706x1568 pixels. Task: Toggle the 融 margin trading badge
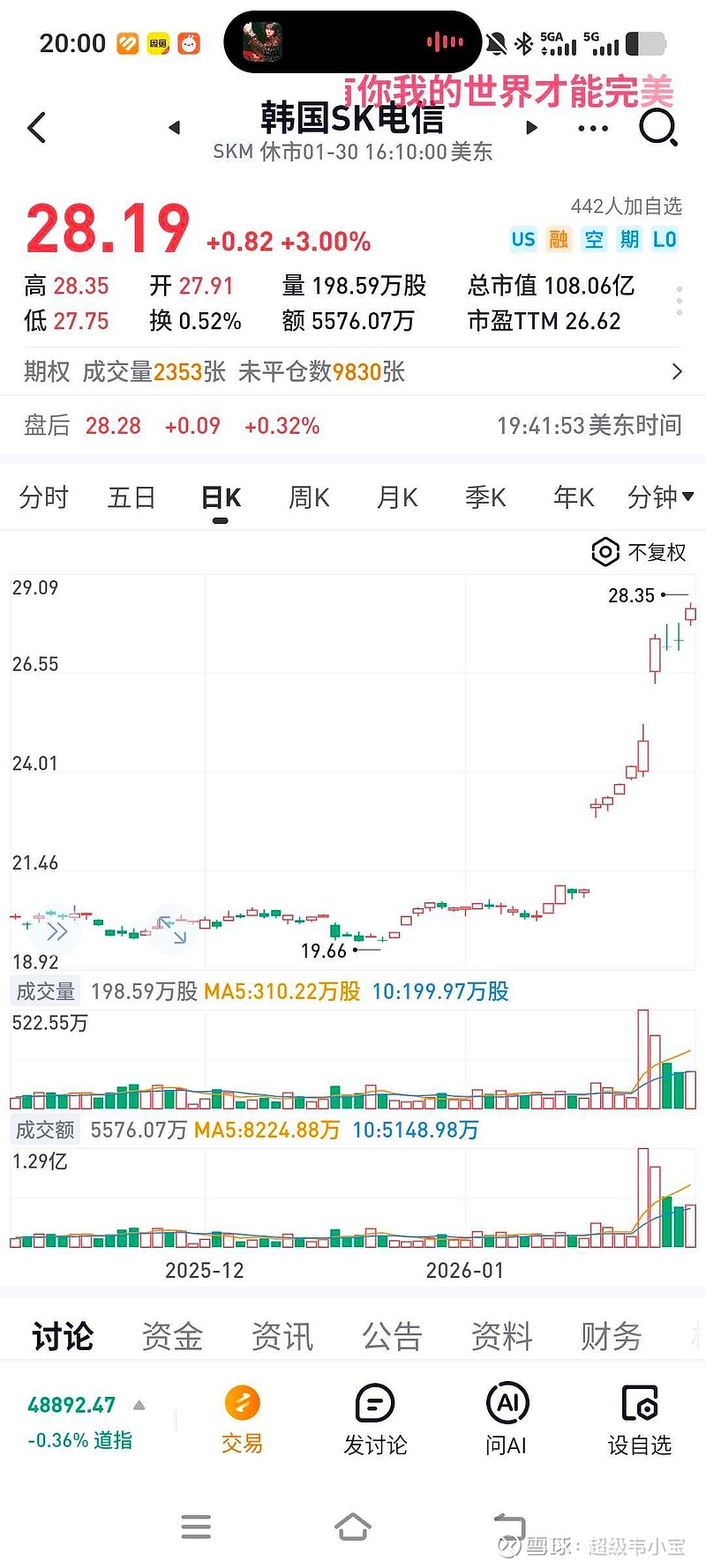pos(559,239)
